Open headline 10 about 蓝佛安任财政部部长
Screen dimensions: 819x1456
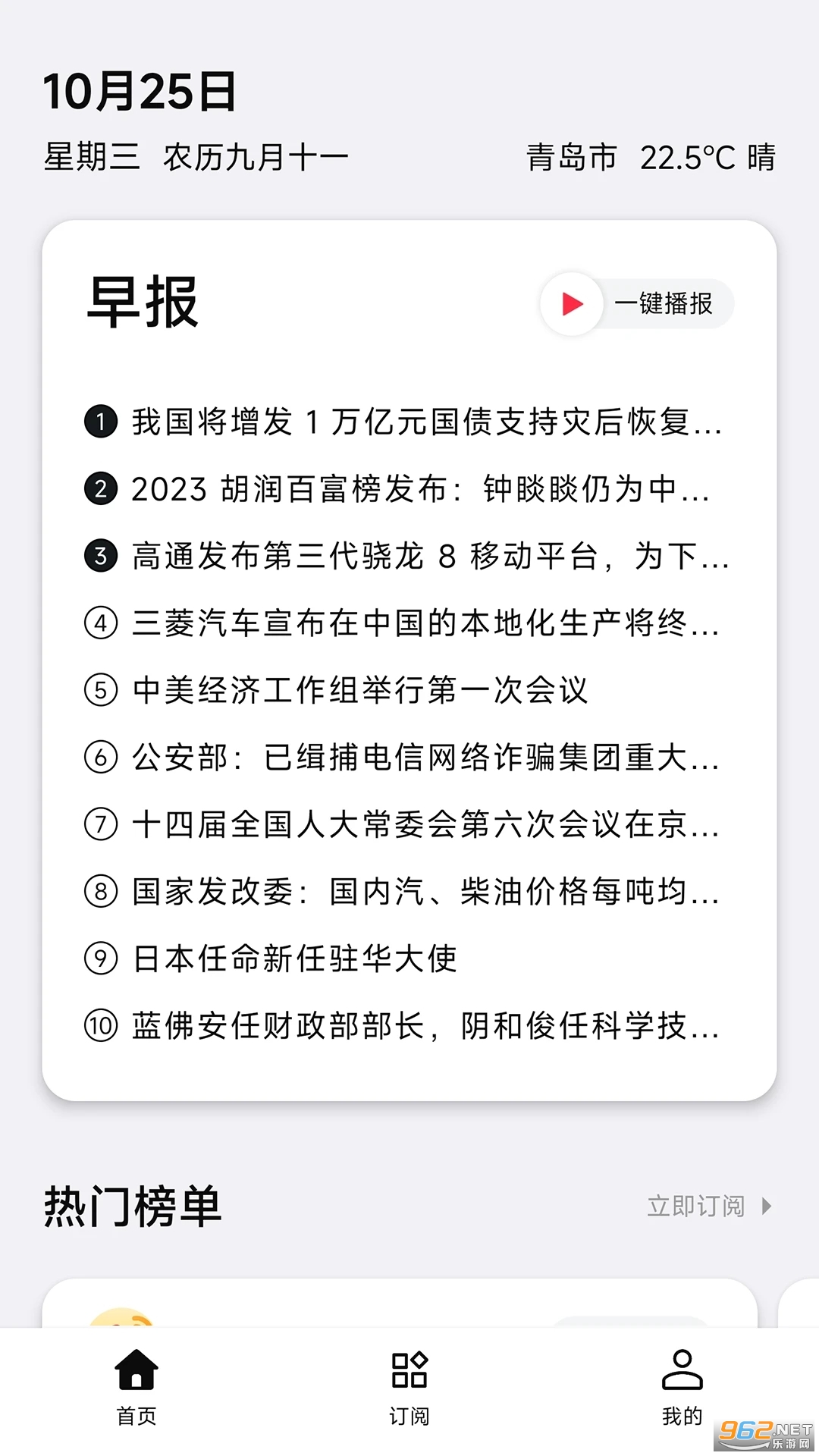425,1026
